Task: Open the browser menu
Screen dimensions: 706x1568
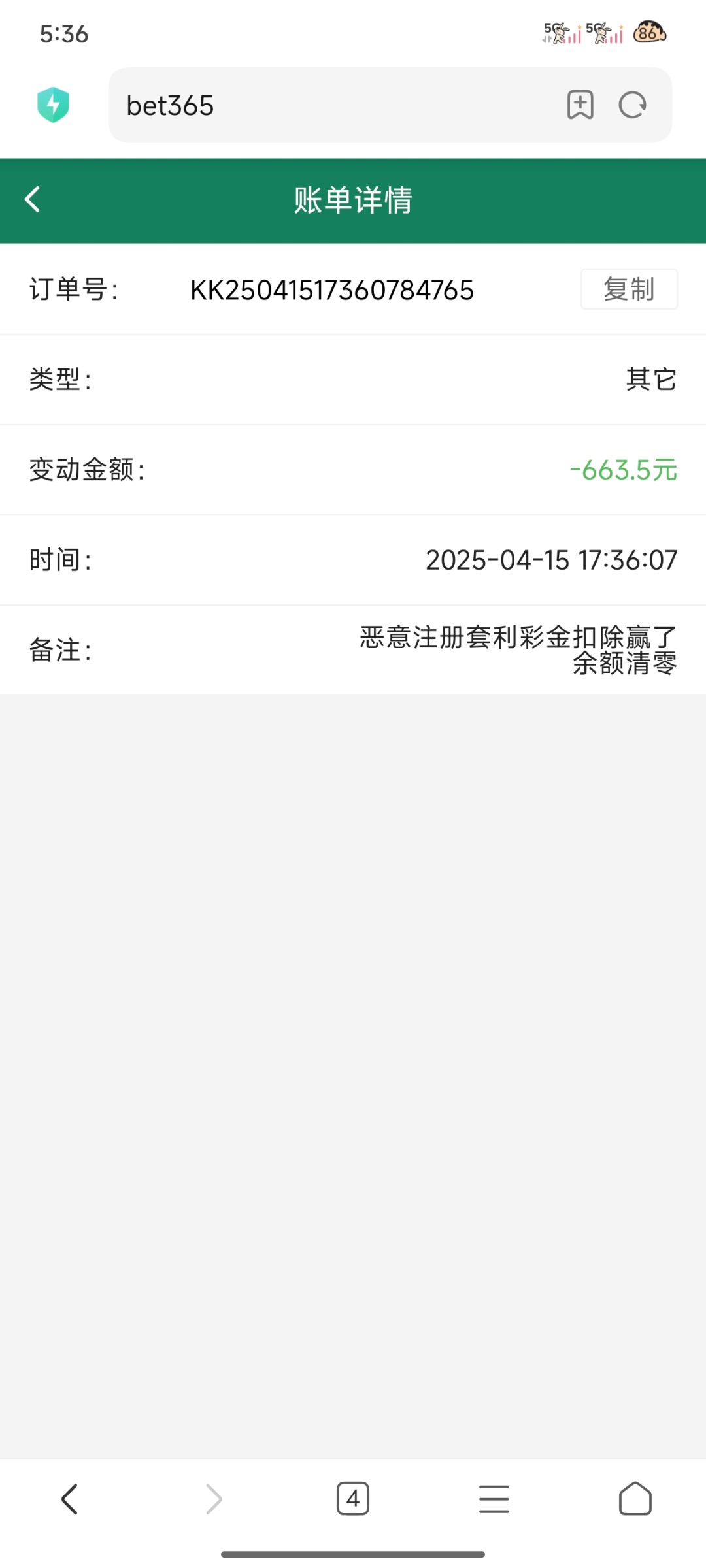Action: 494,1499
